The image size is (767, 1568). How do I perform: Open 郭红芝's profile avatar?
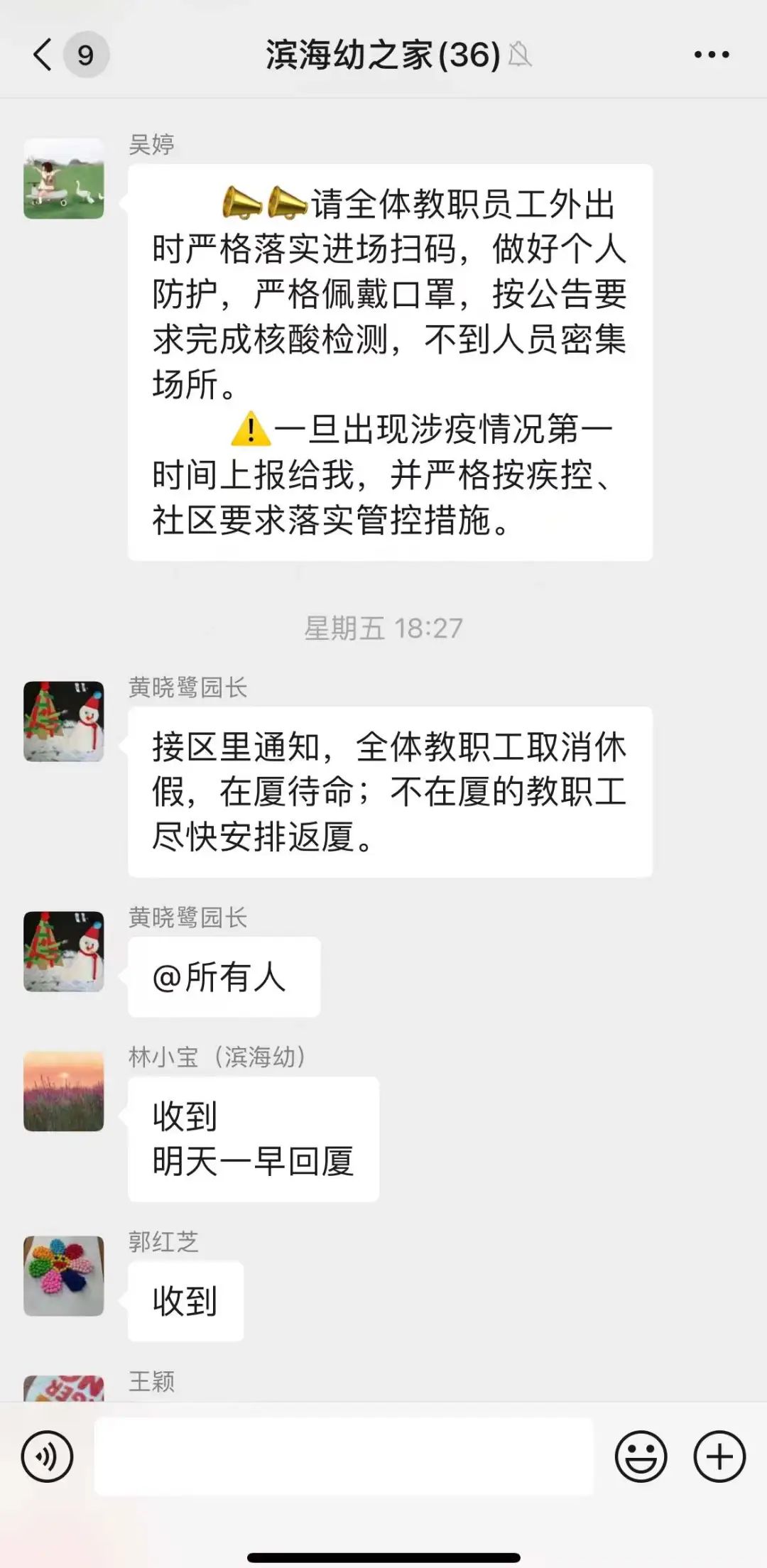pos(64,1275)
